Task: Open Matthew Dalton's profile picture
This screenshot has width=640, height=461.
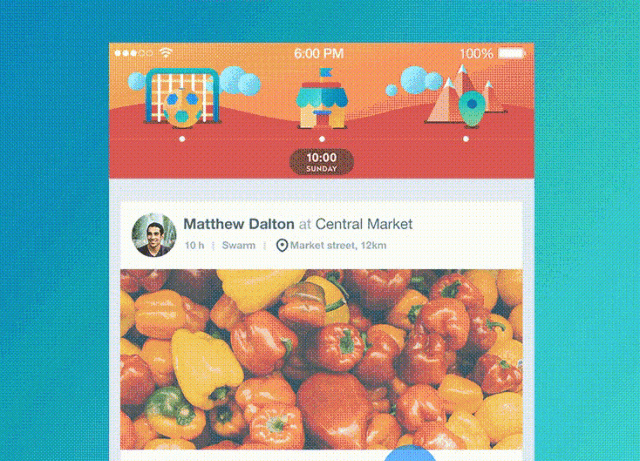Action: (x=155, y=236)
